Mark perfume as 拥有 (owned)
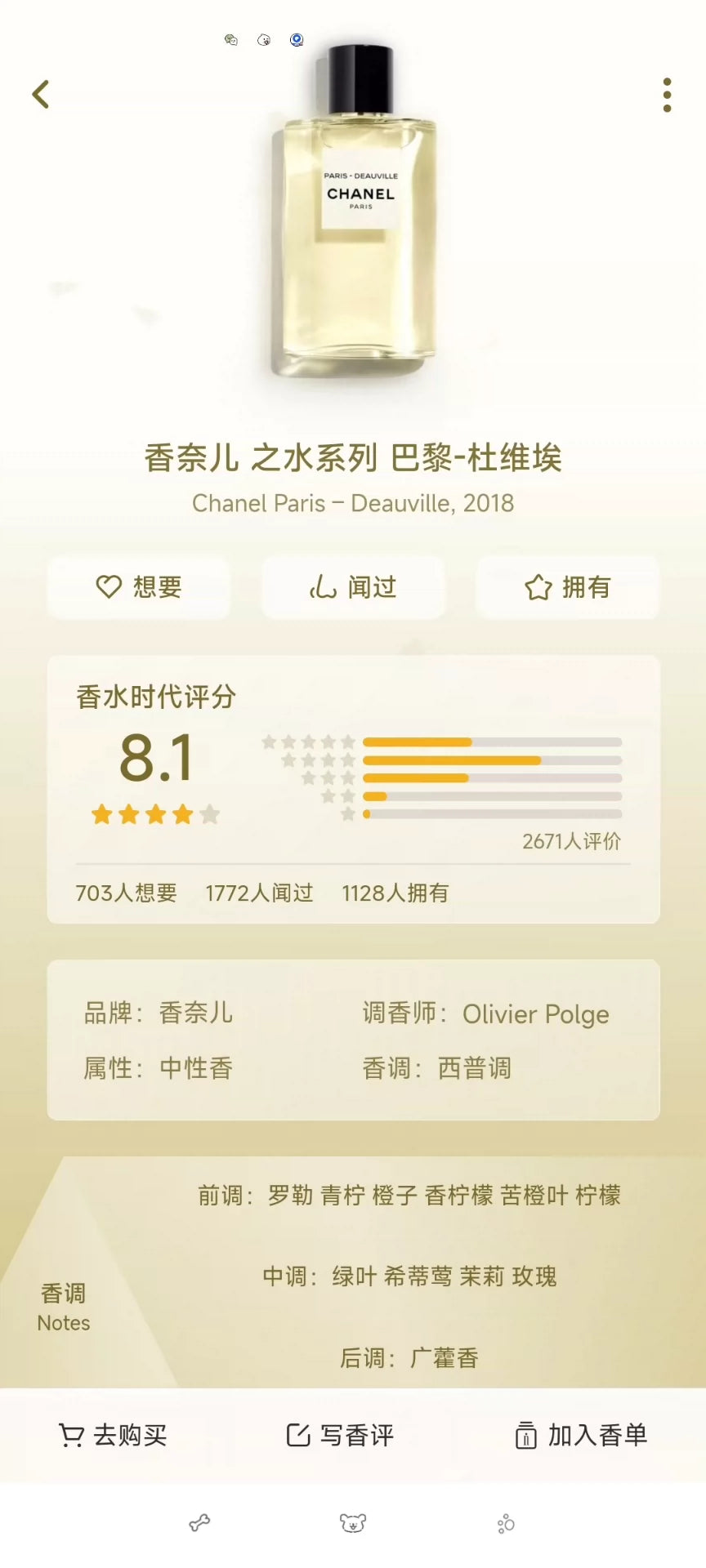 tap(567, 587)
